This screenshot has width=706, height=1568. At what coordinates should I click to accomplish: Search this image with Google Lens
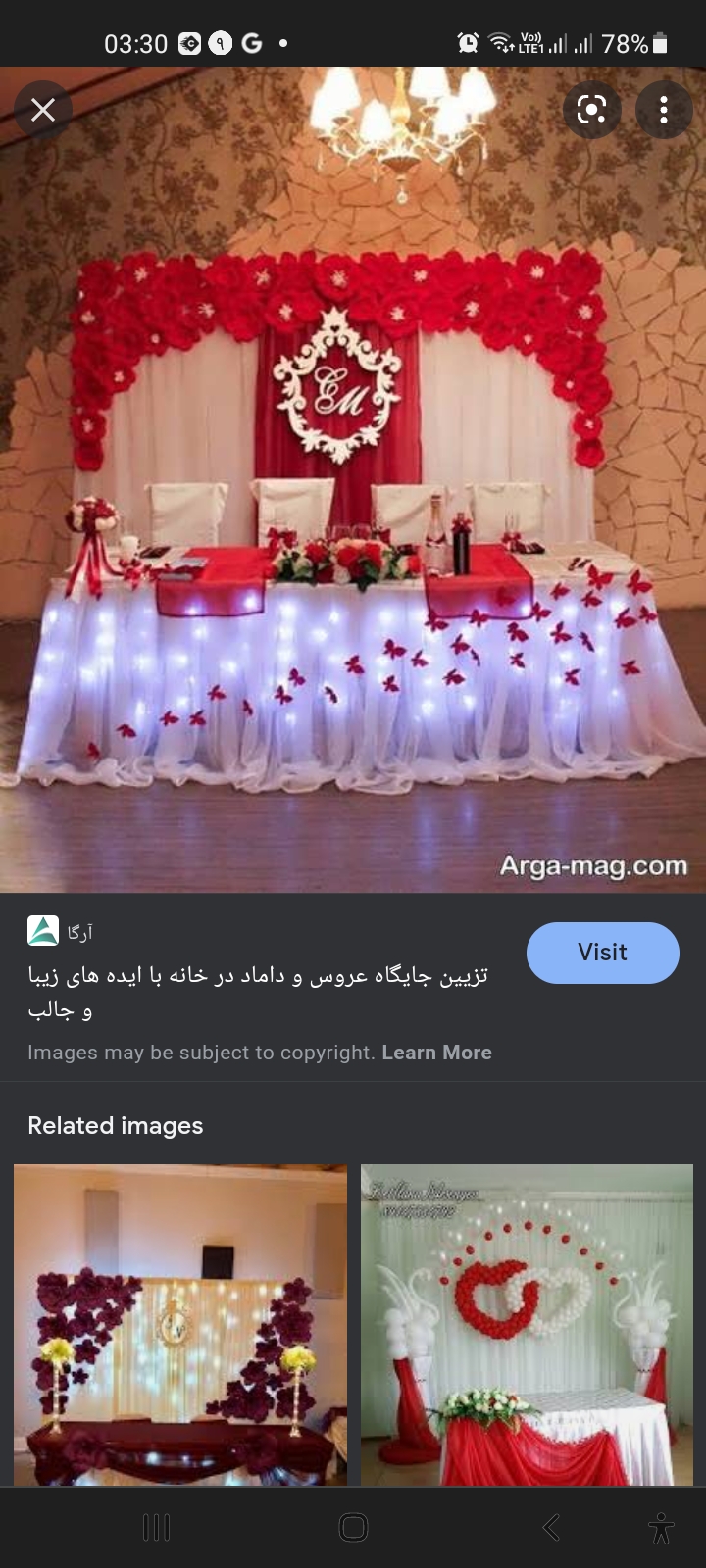pyautogui.click(x=591, y=110)
